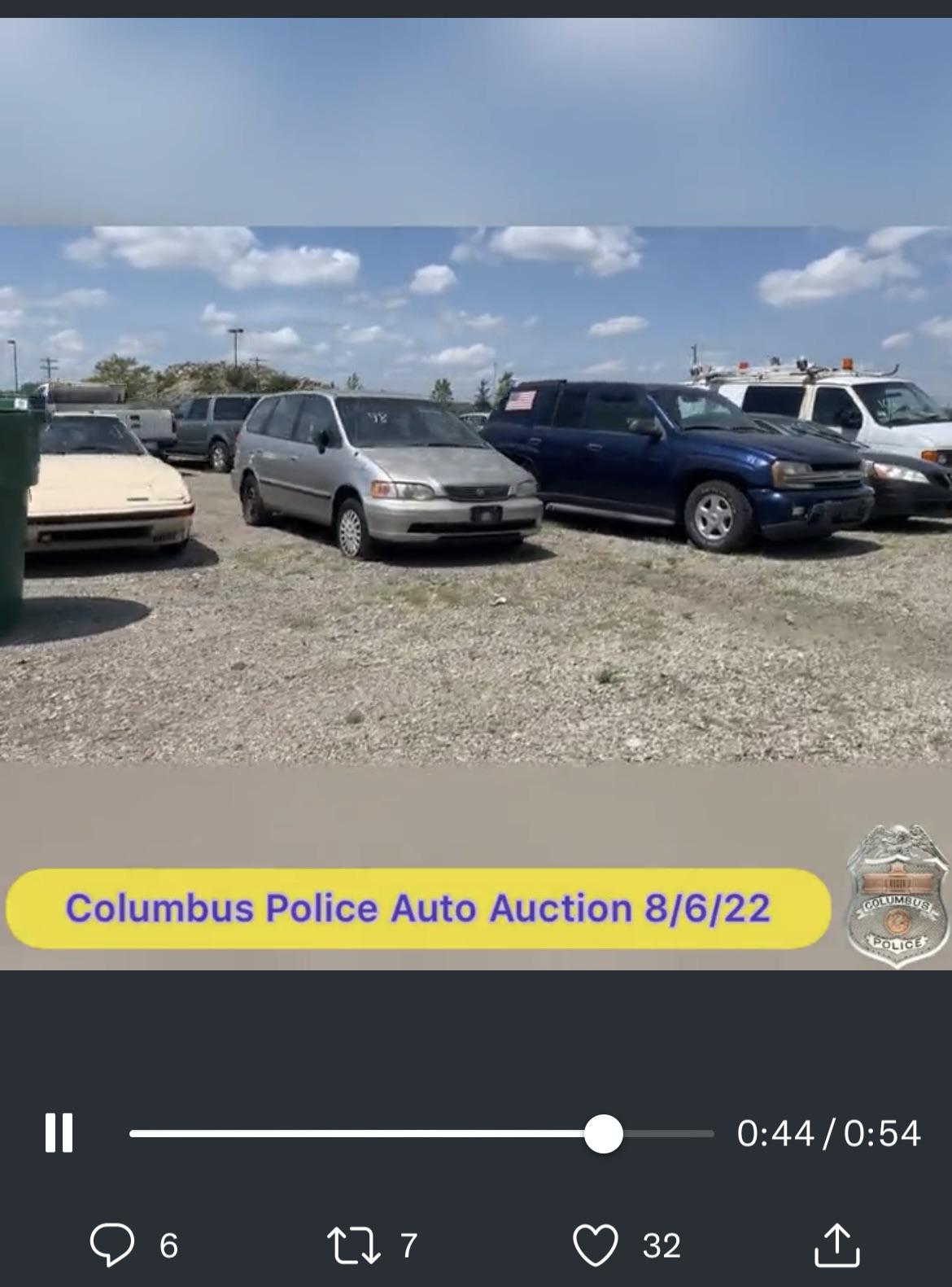Viewport: 952px width, 1287px height.
Task: Like this video tweet
Action: click(596, 1245)
